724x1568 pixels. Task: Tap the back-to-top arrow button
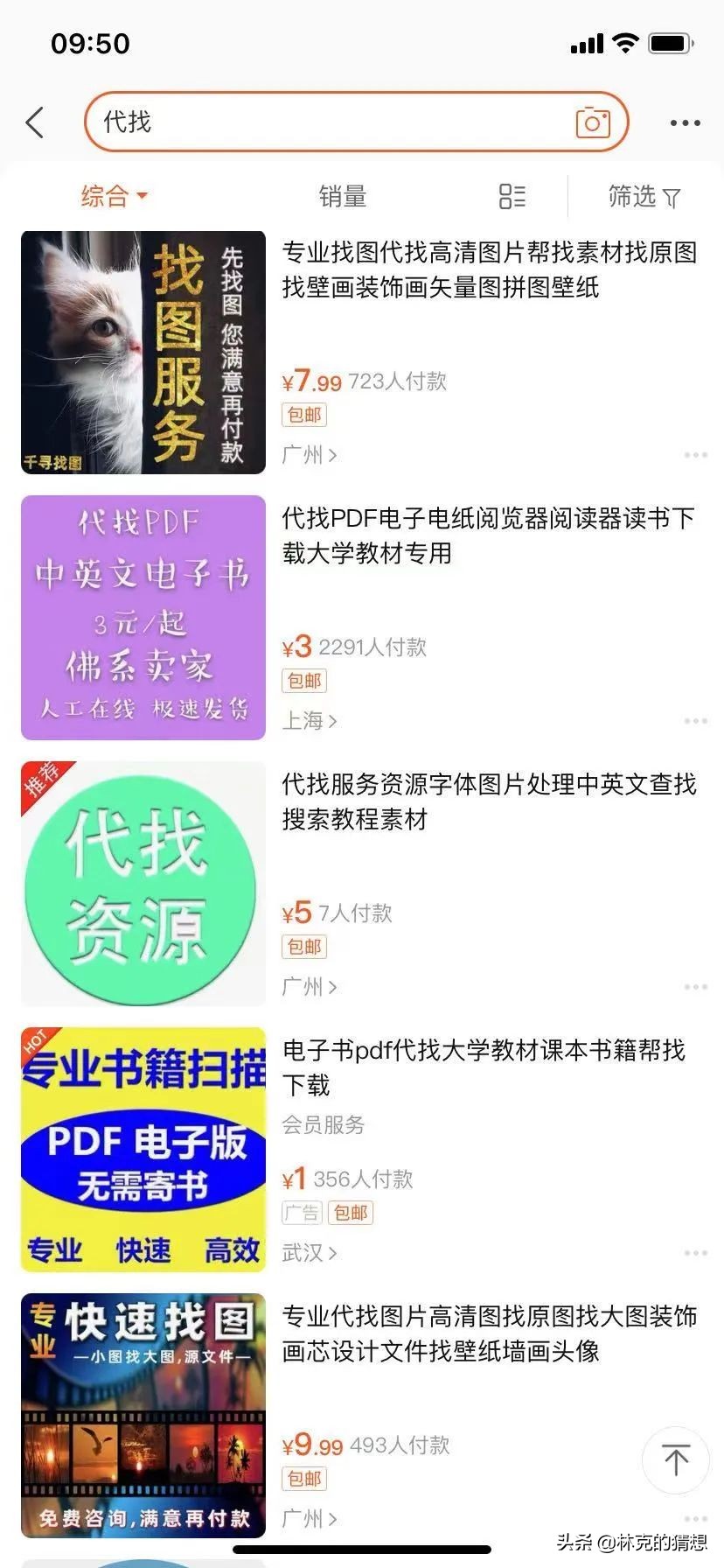coord(674,1459)
